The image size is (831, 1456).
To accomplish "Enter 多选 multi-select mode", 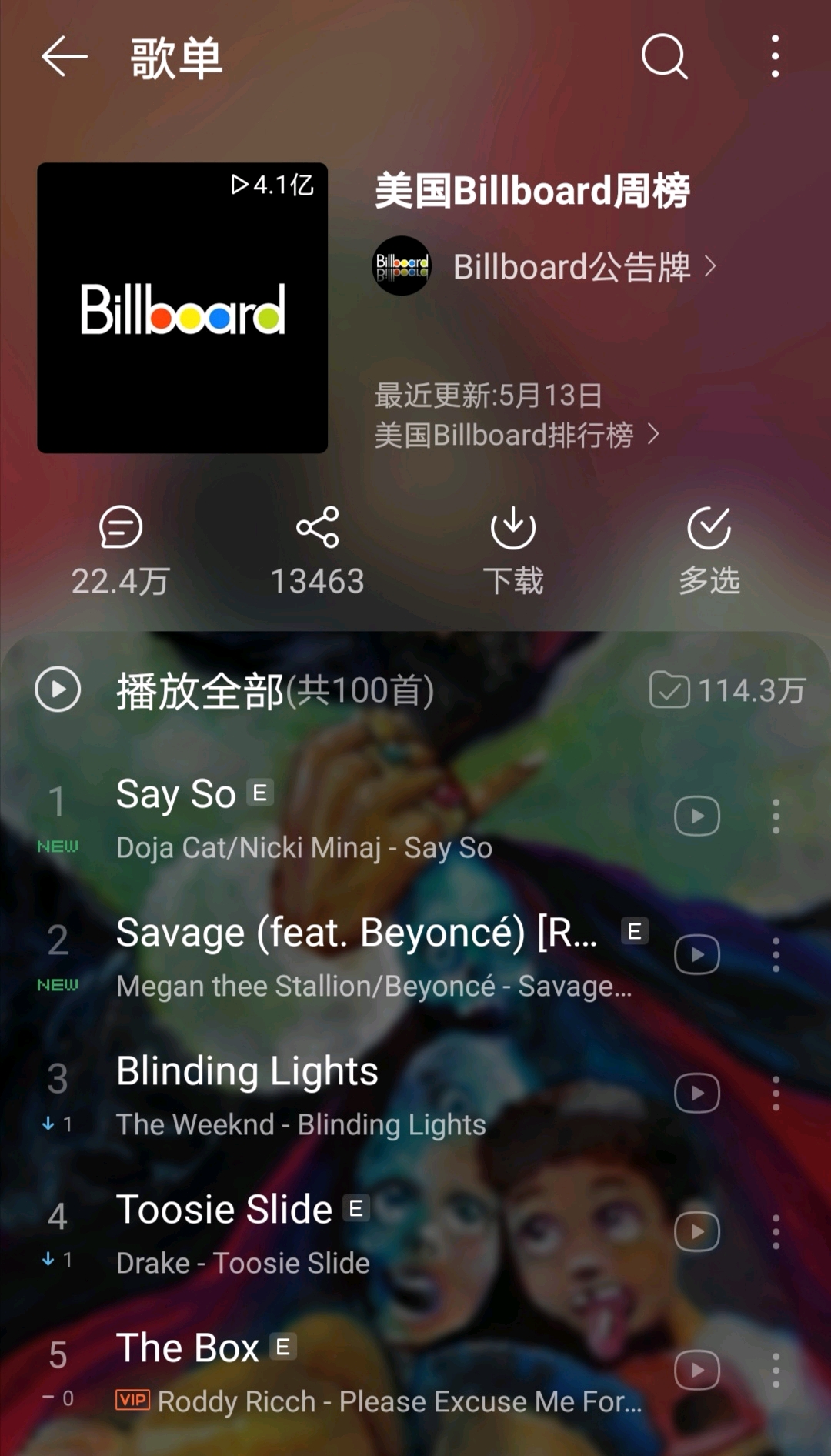I will point(709,551).
